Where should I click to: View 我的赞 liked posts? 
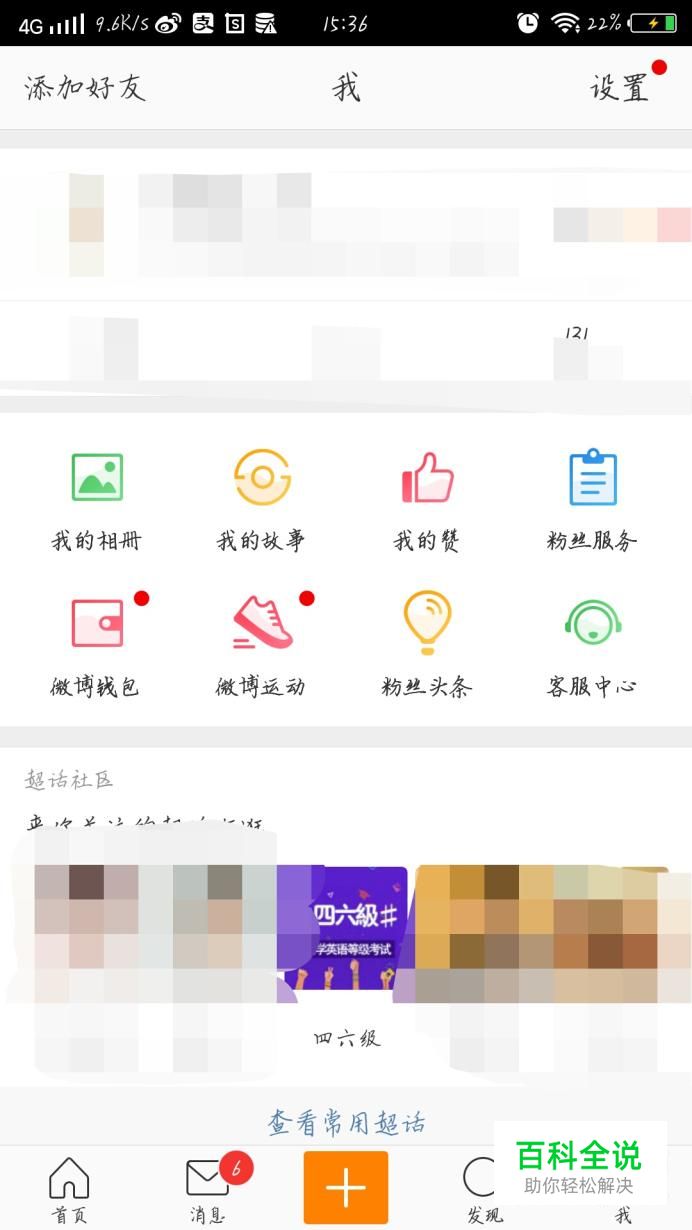427,502
